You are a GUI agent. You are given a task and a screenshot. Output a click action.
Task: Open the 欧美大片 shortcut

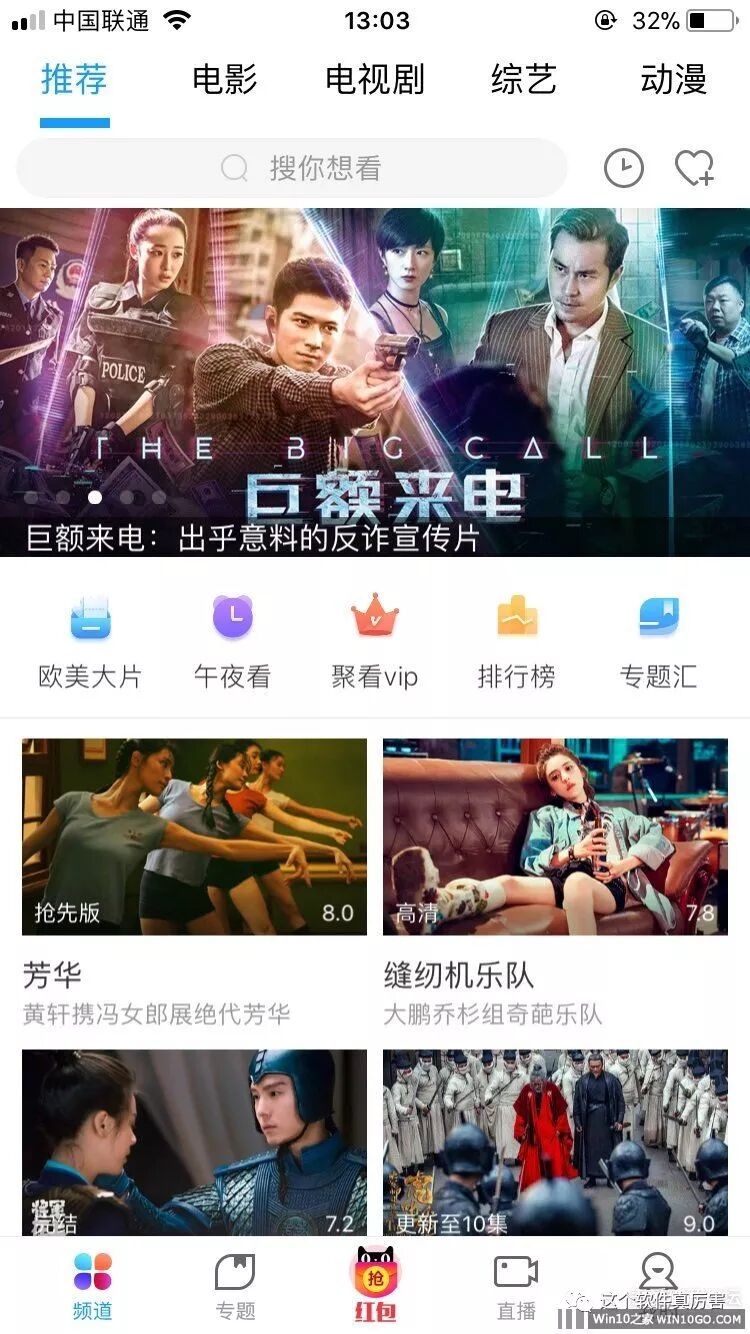[90, 640]
